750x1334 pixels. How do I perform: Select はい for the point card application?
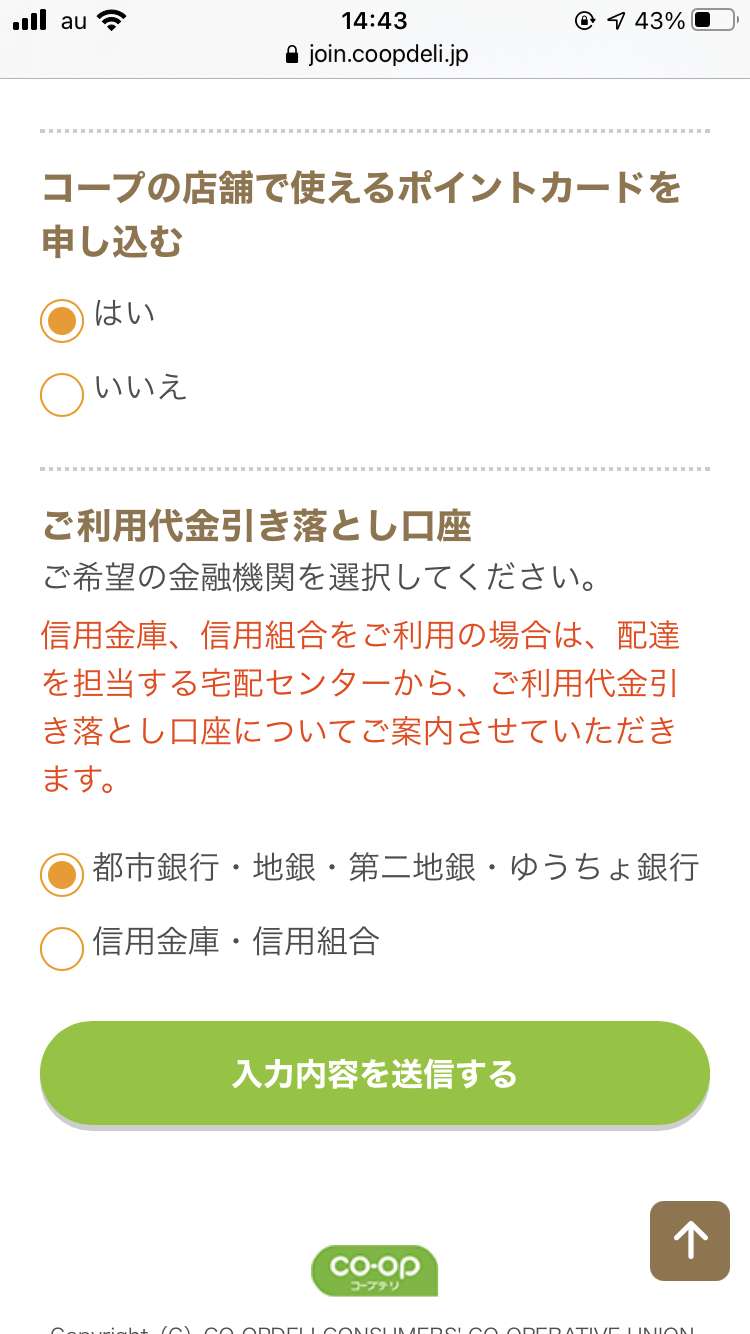(62, 321)
